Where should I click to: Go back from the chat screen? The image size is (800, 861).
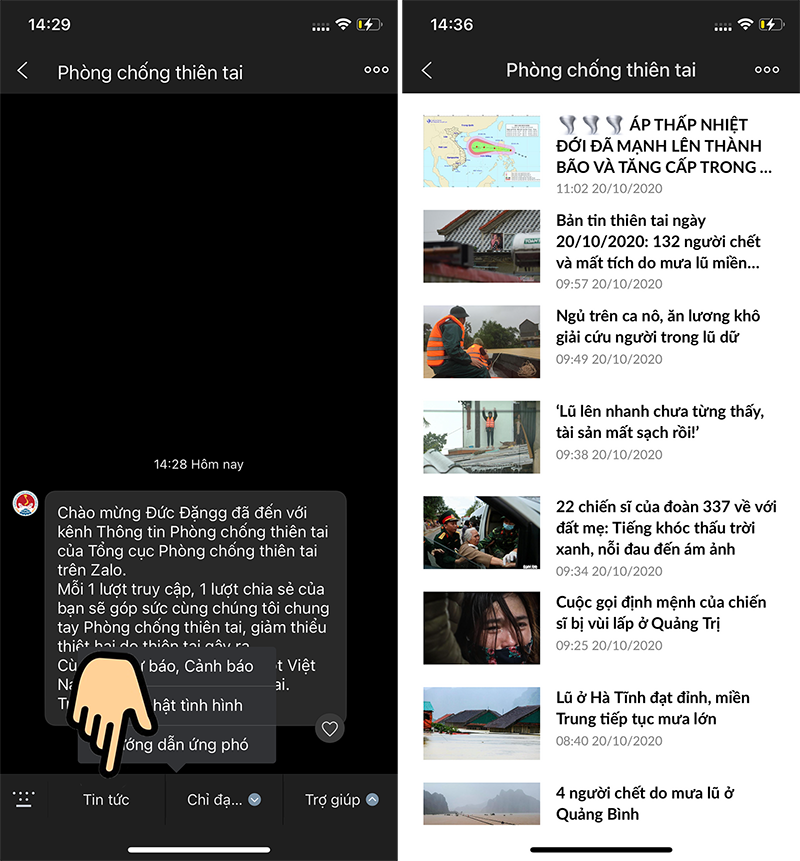pos(23,71)
